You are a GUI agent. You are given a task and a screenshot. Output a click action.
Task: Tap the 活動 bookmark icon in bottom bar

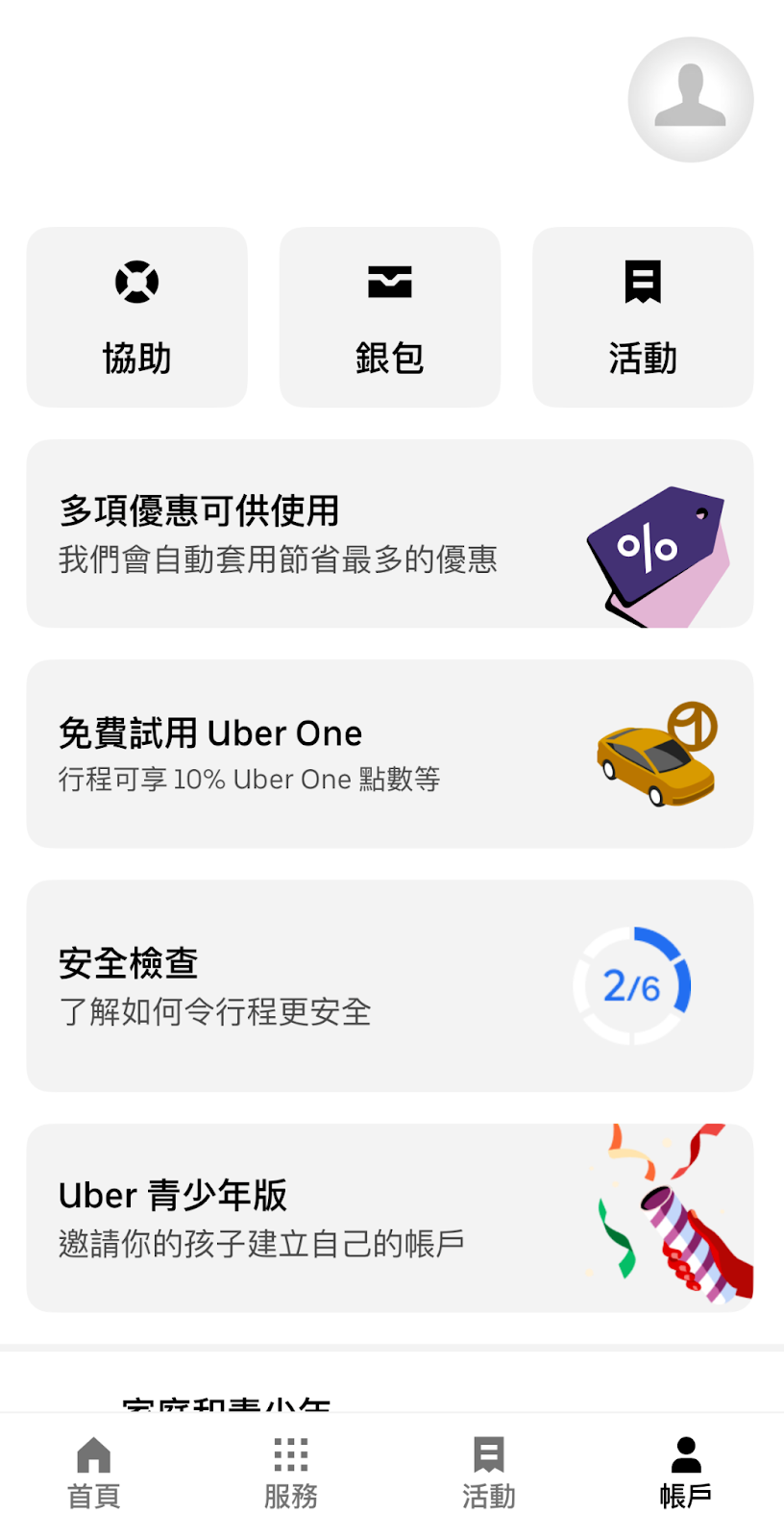point(490,1454)
